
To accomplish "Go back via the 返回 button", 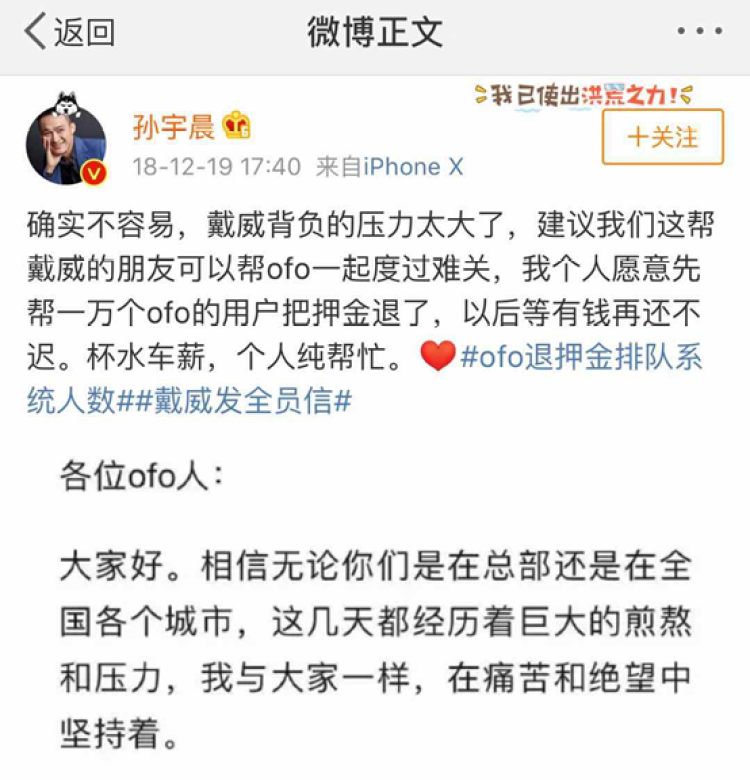I will [68, 33].
